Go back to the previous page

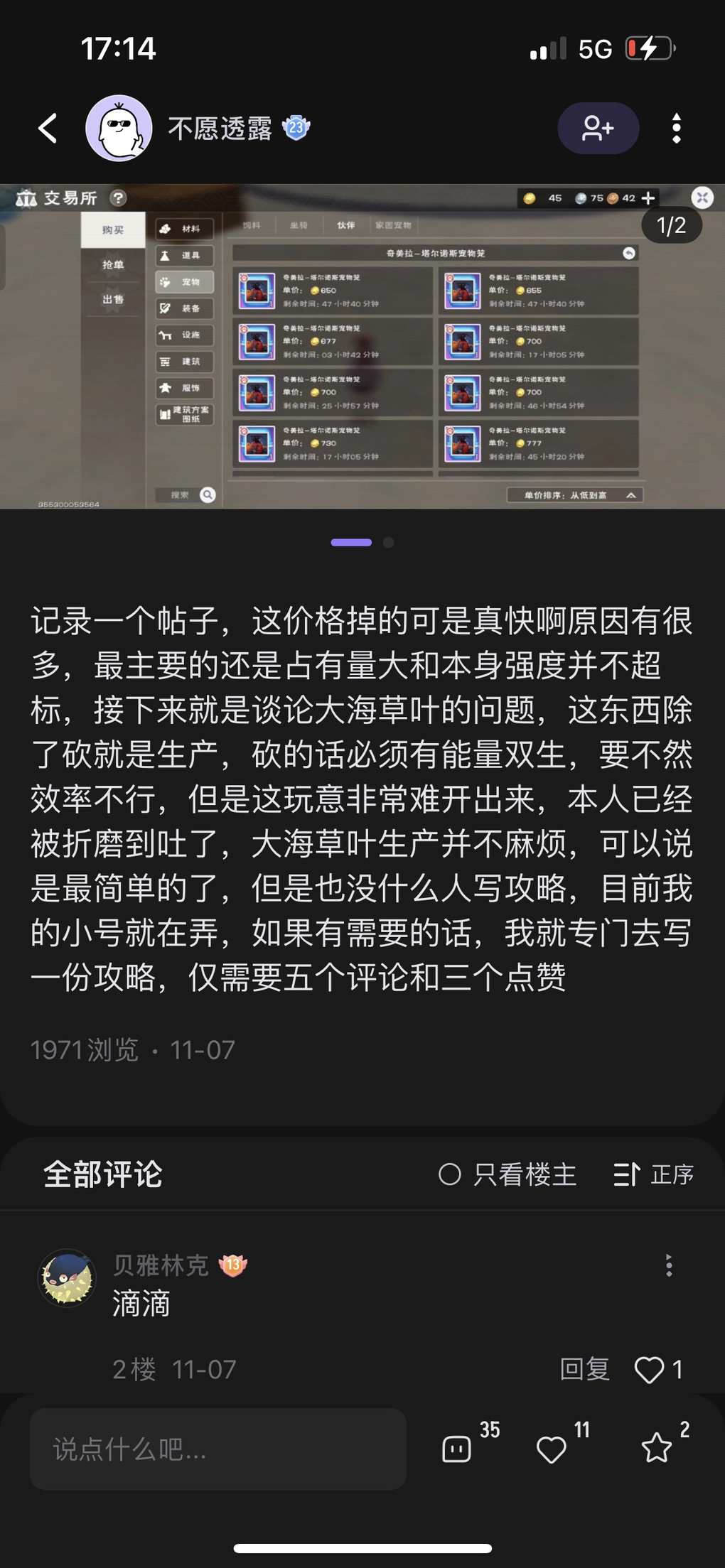tap(48, 129)
